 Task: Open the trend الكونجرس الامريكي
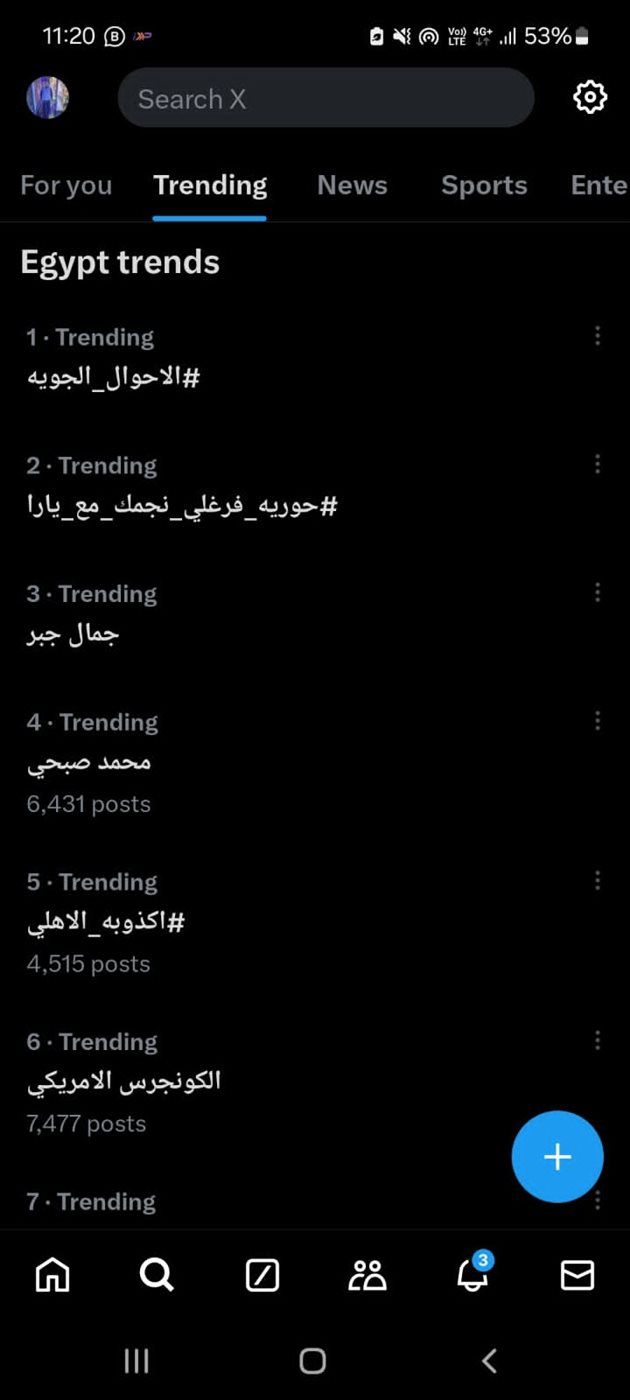point(124,1082)
